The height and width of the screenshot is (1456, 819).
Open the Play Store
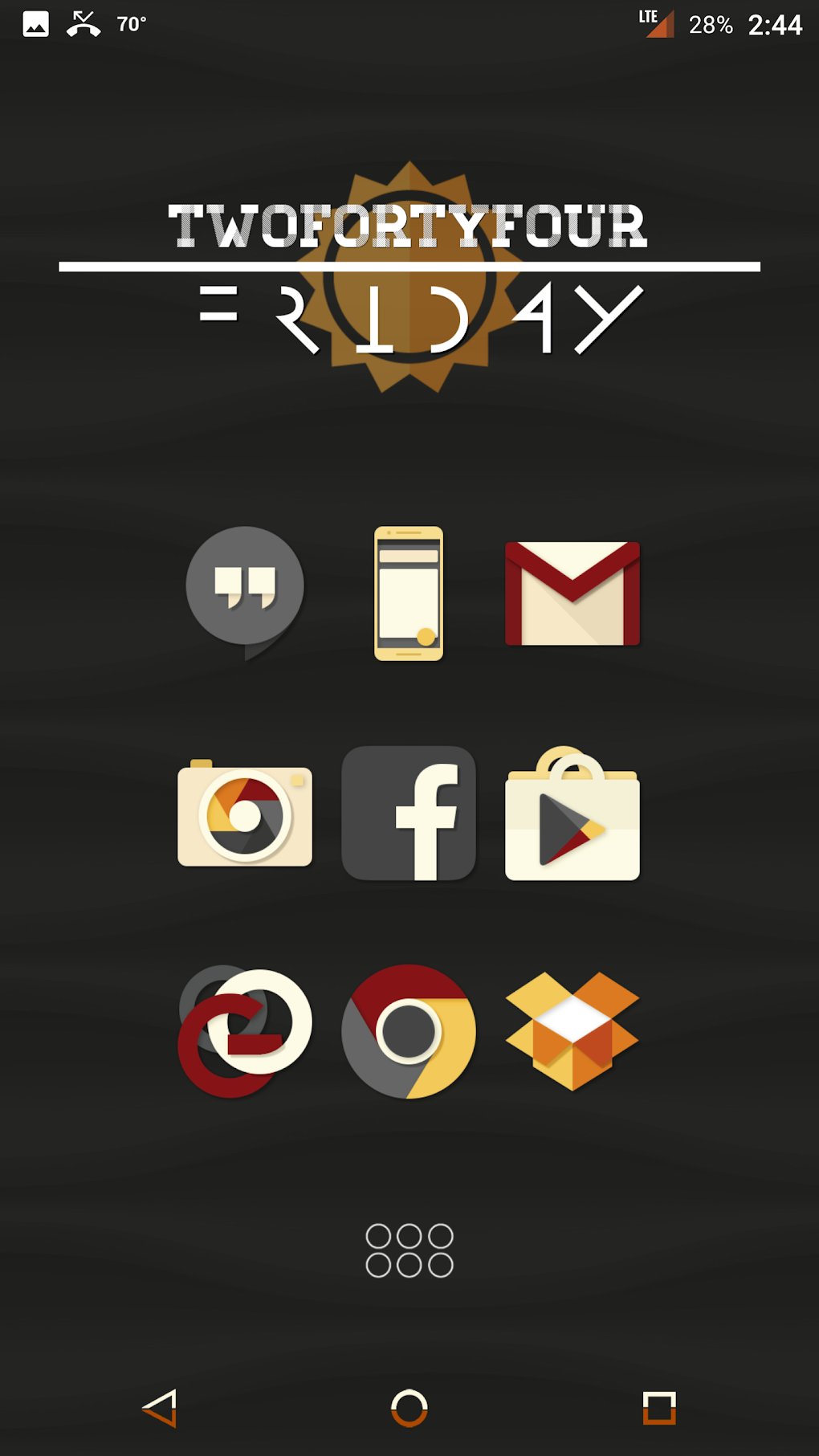(572, 815)
